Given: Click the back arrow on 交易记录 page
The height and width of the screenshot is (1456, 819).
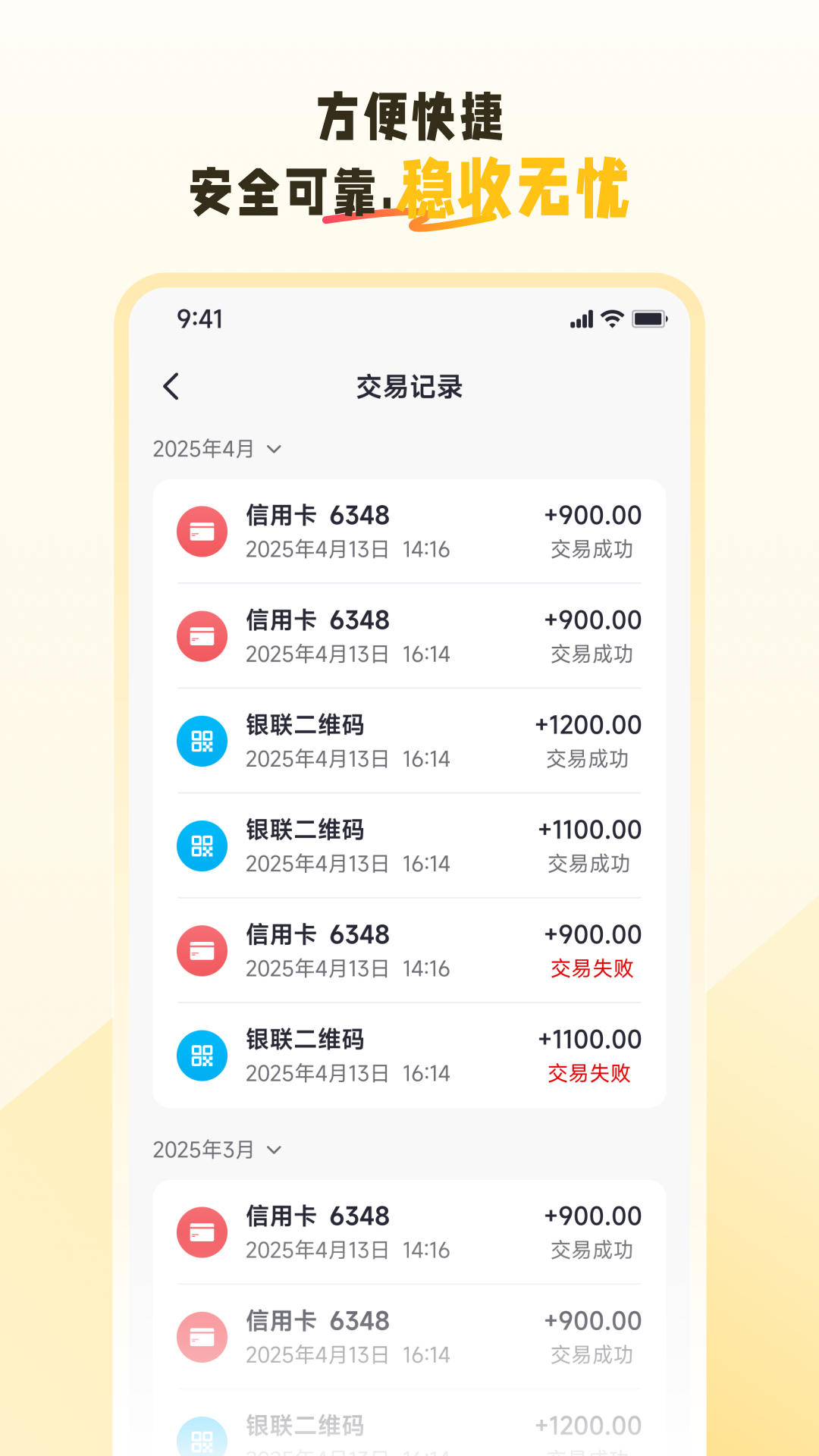Looking at the screenshot, I should pyautogui.click(x=172, y=386).
